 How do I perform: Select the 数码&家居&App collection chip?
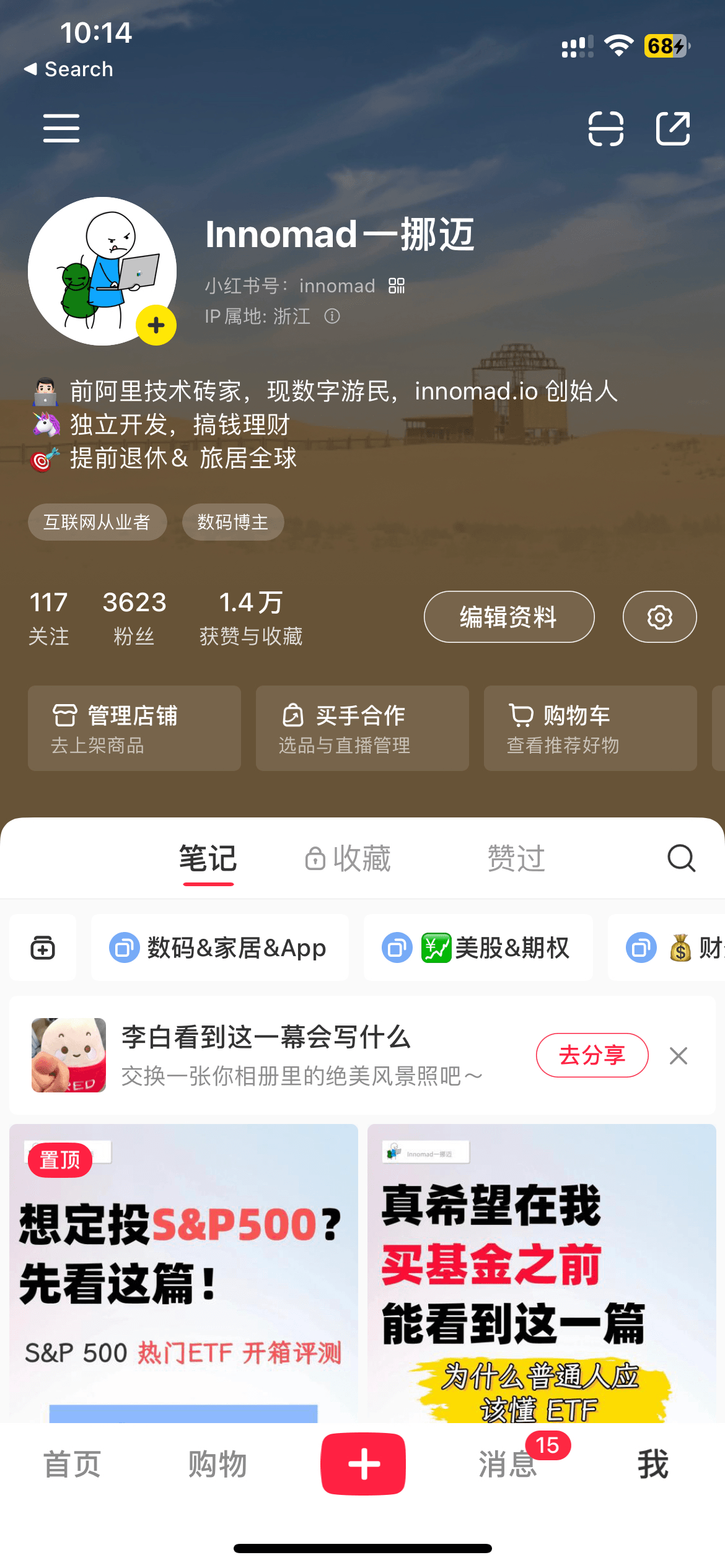219,947
